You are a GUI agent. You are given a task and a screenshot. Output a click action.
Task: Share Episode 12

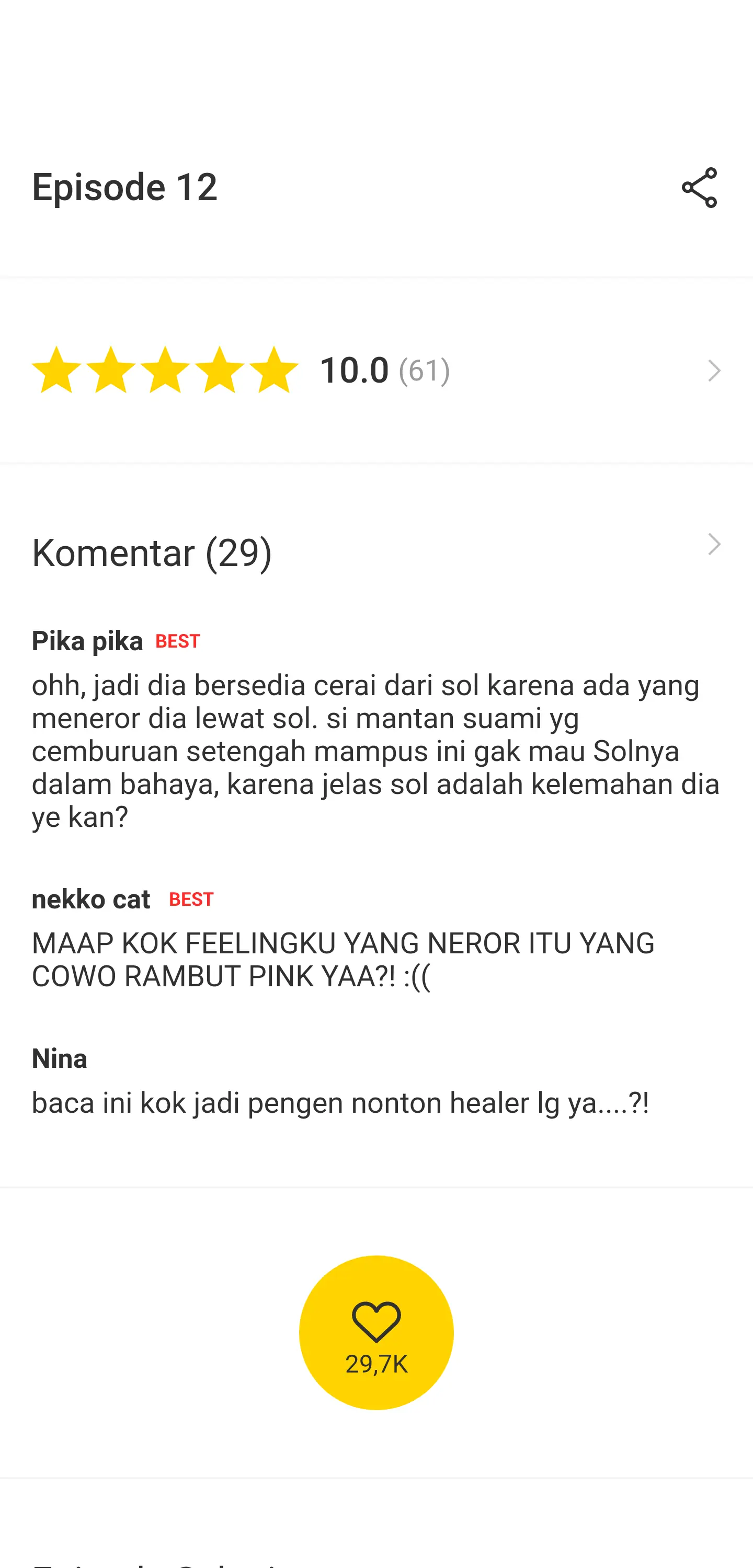pos(699,188)
